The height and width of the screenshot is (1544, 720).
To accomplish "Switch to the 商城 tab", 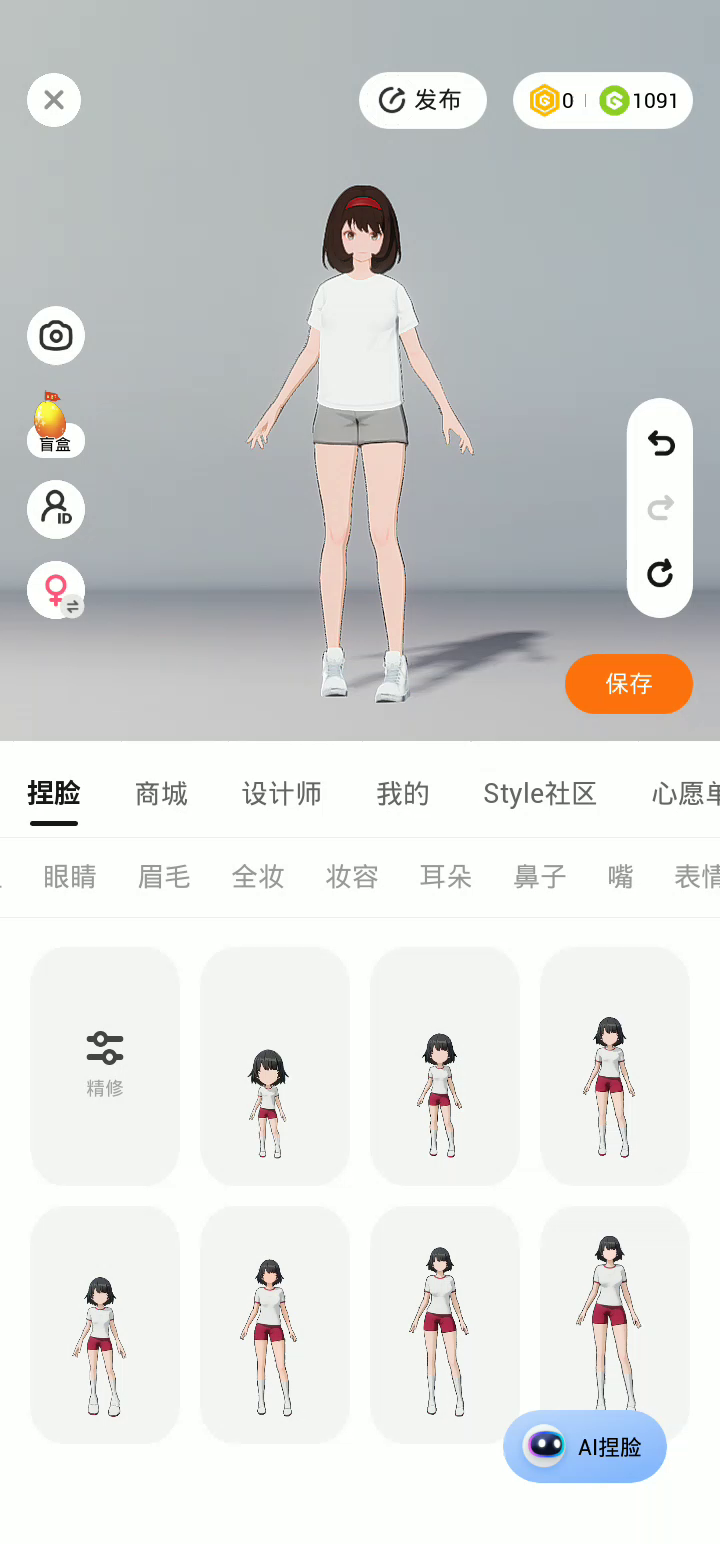I will (x=161, y=794).
